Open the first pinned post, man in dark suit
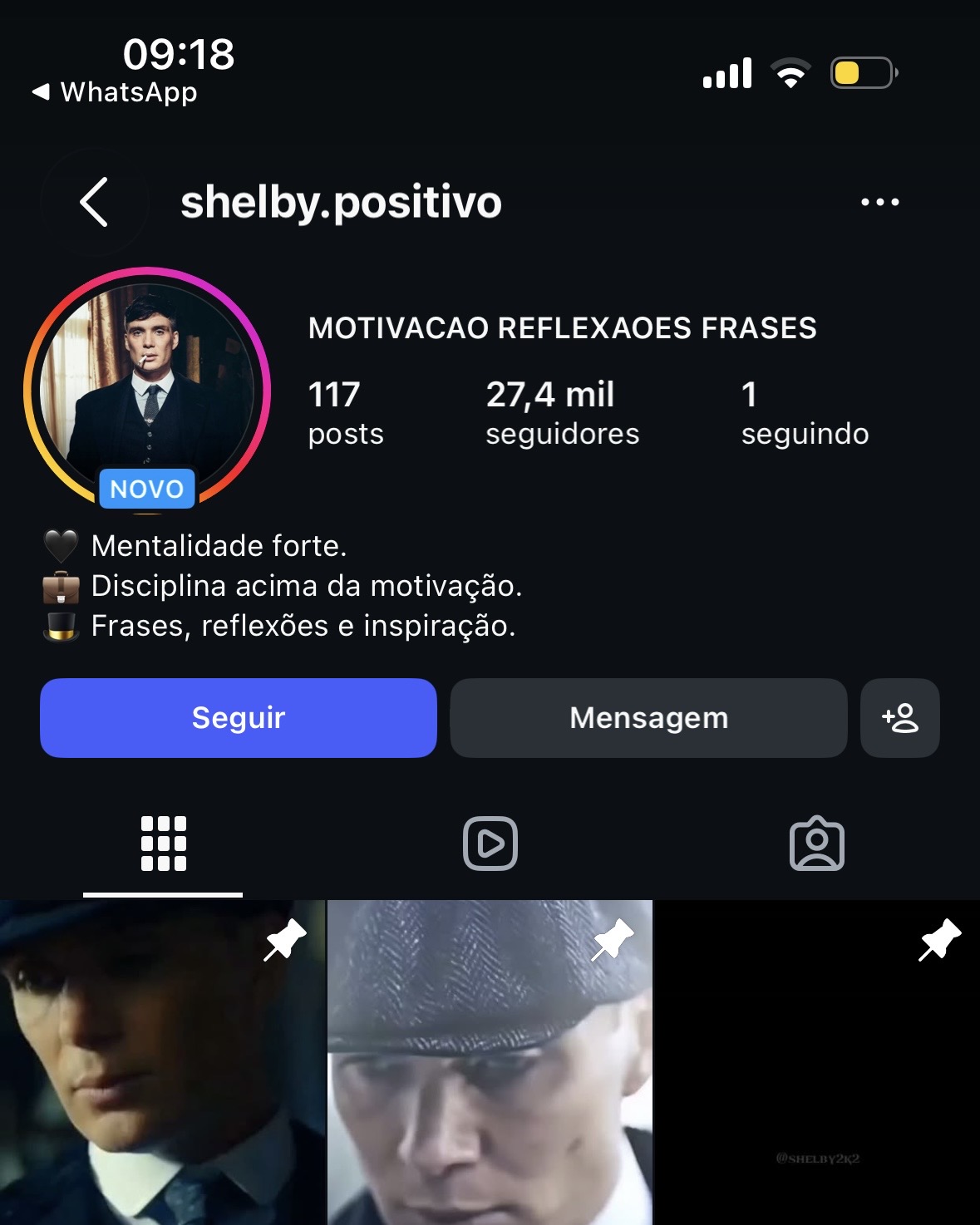 [162, 1062]
